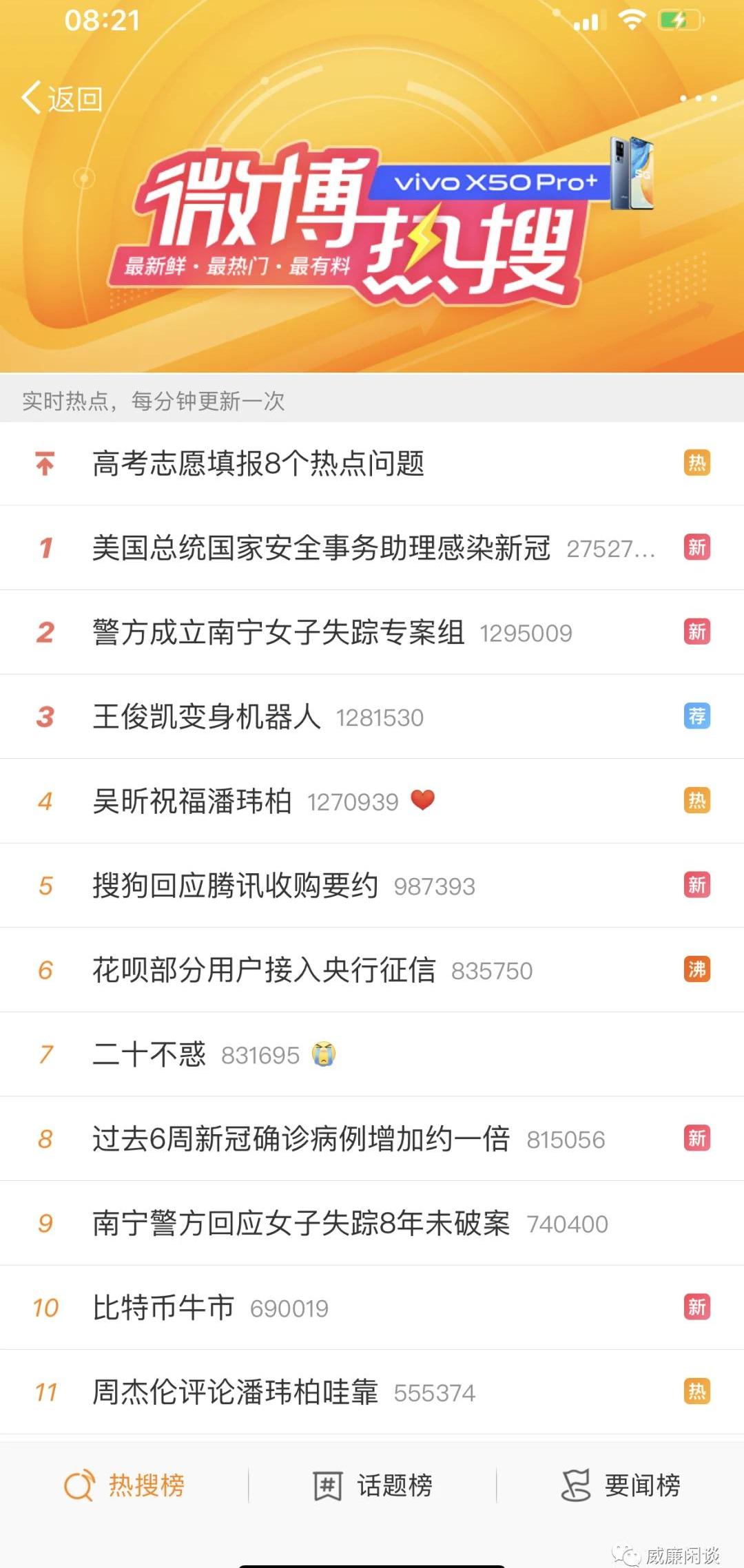This screenshot has width=744, height=1568.
Task: Switch to the 话题榜 tab
Action: pyautogui.click(x=373, y=1485)
